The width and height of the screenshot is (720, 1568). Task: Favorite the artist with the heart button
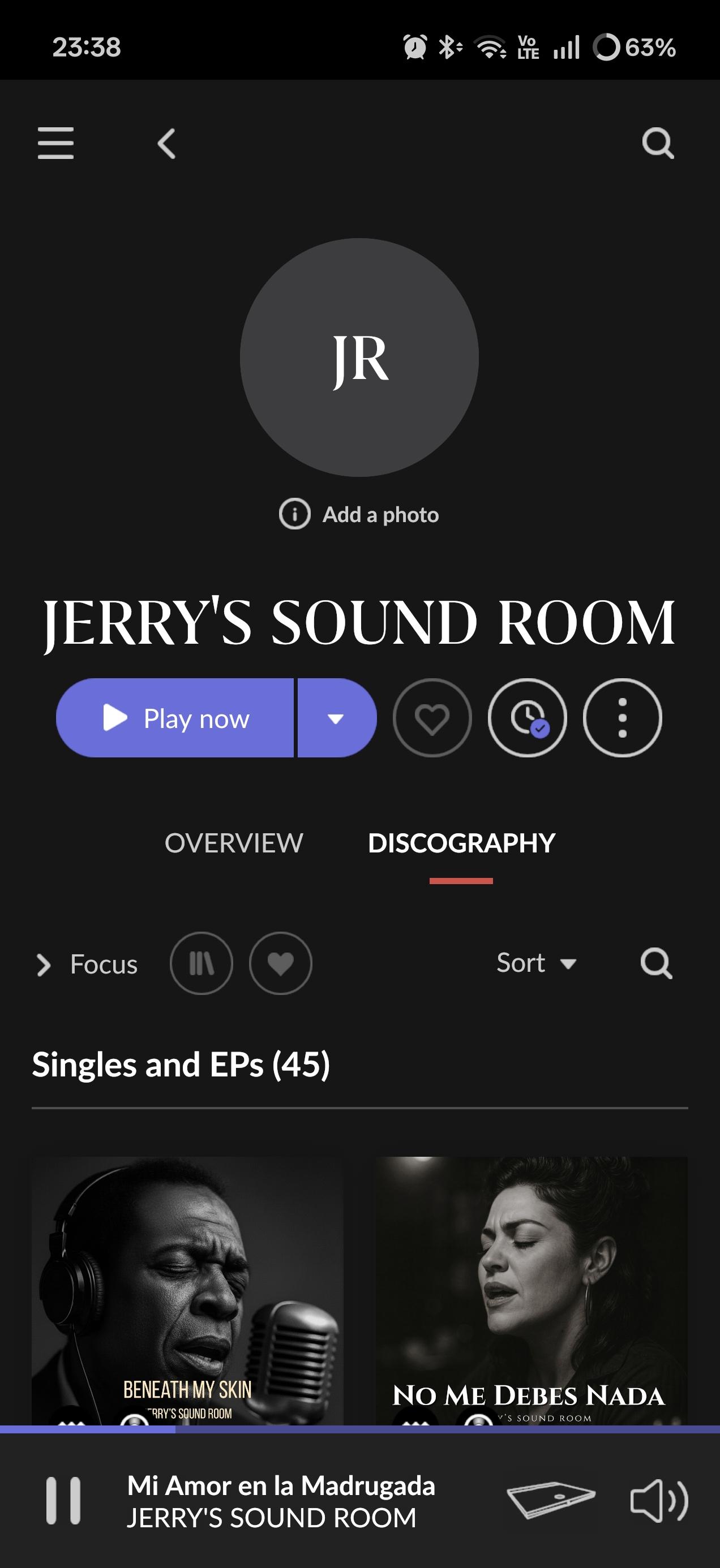tap(432, 718)
